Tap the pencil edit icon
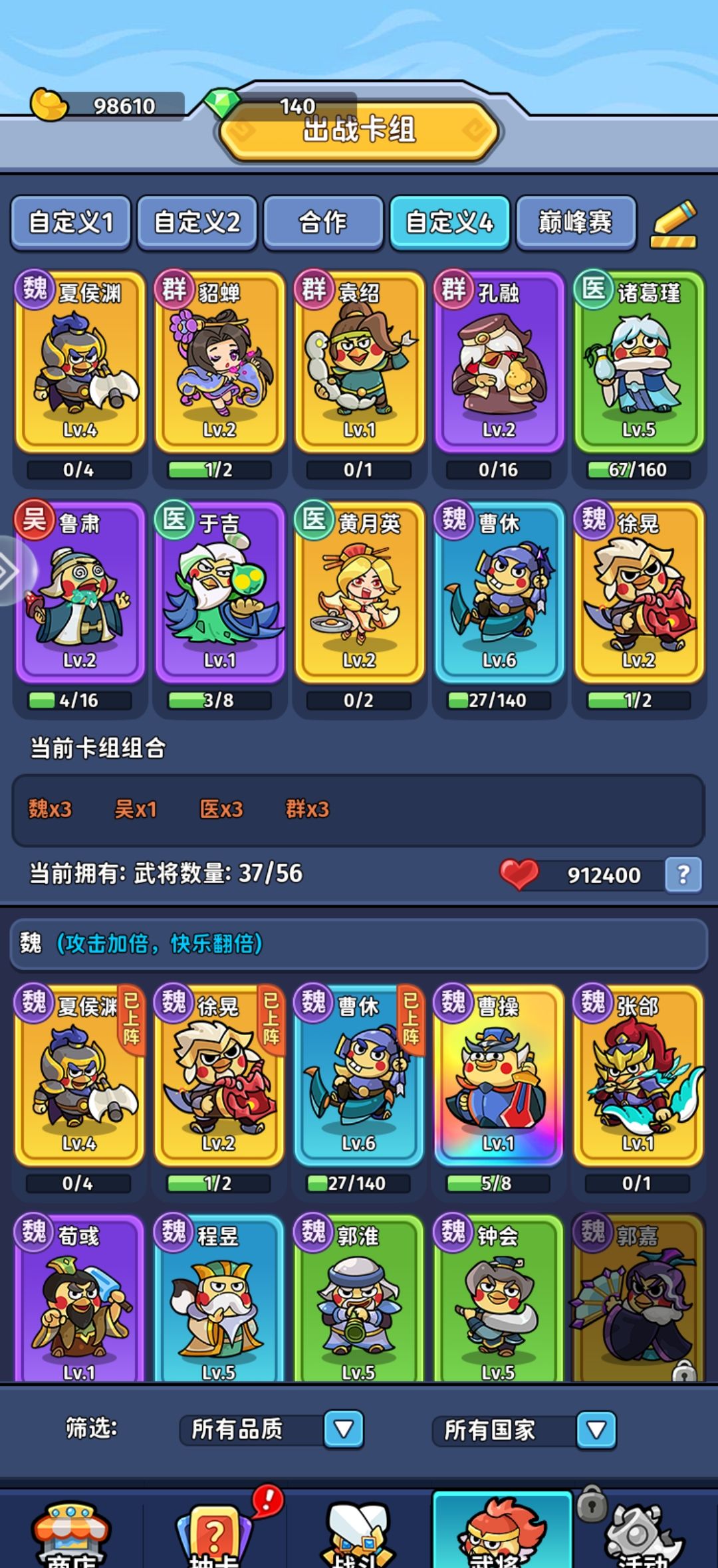The image size is (718, 1568). pos(673,225)
